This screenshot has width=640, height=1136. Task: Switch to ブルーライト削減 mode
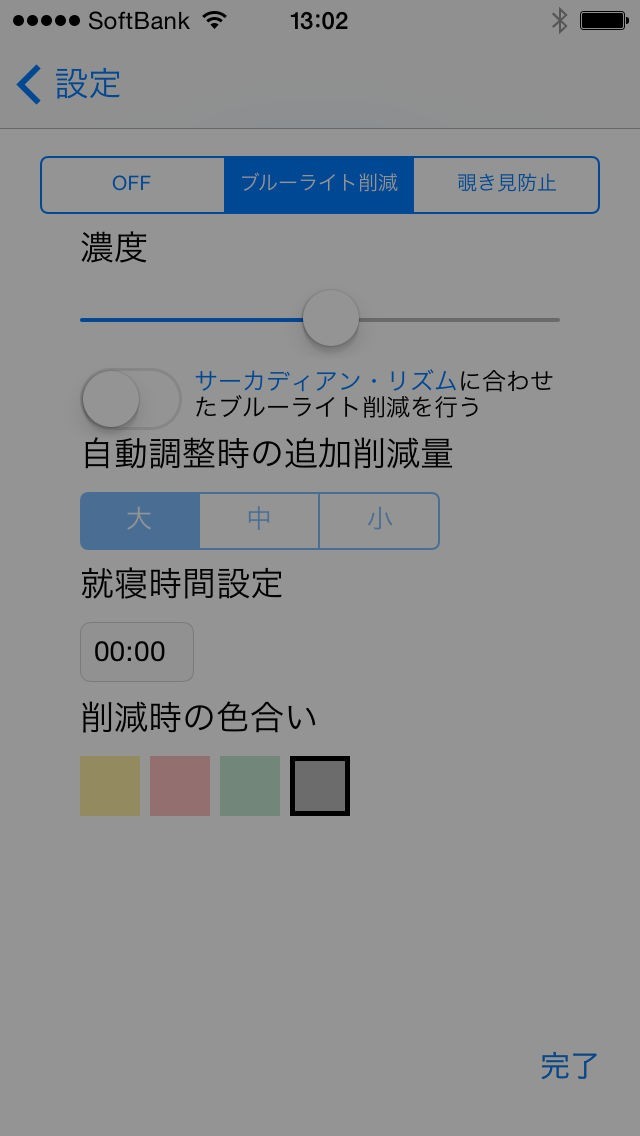coord(319,185)
